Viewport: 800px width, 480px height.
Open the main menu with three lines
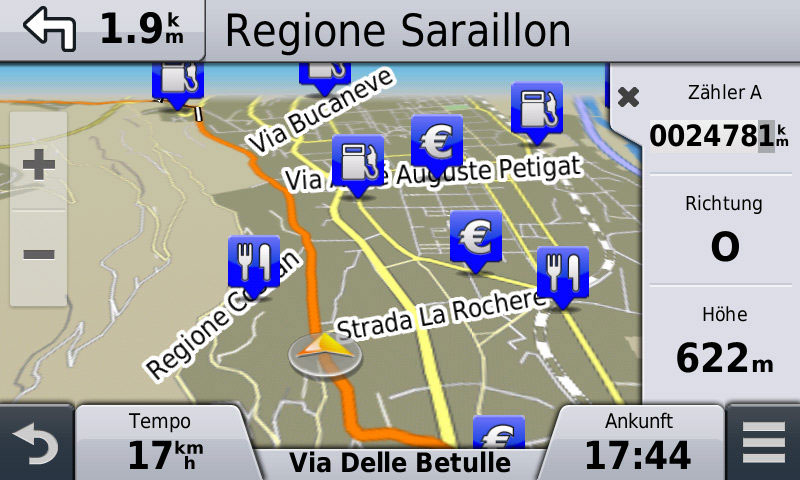coord(764,444)
